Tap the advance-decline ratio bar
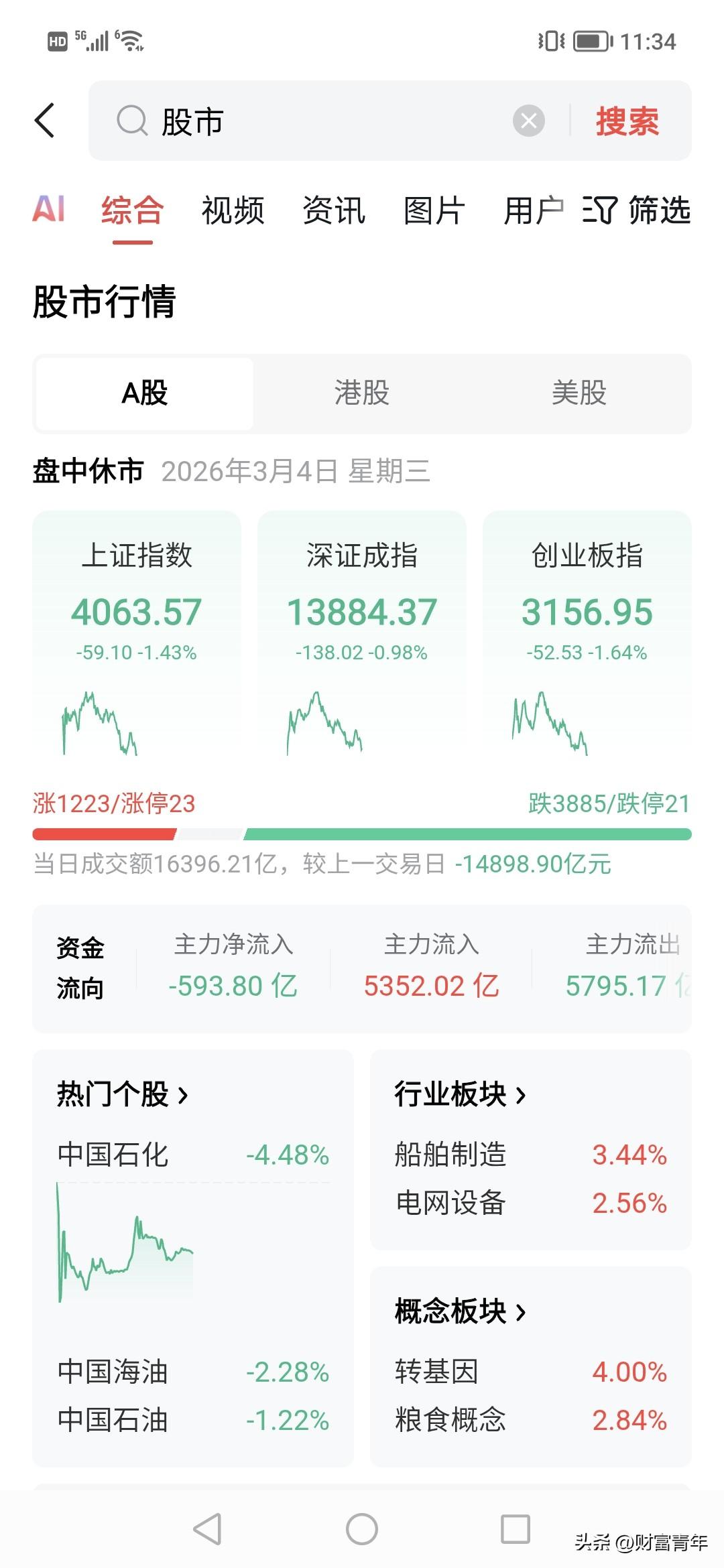This screenshot has height=1568, width=724. click(362, 834)
